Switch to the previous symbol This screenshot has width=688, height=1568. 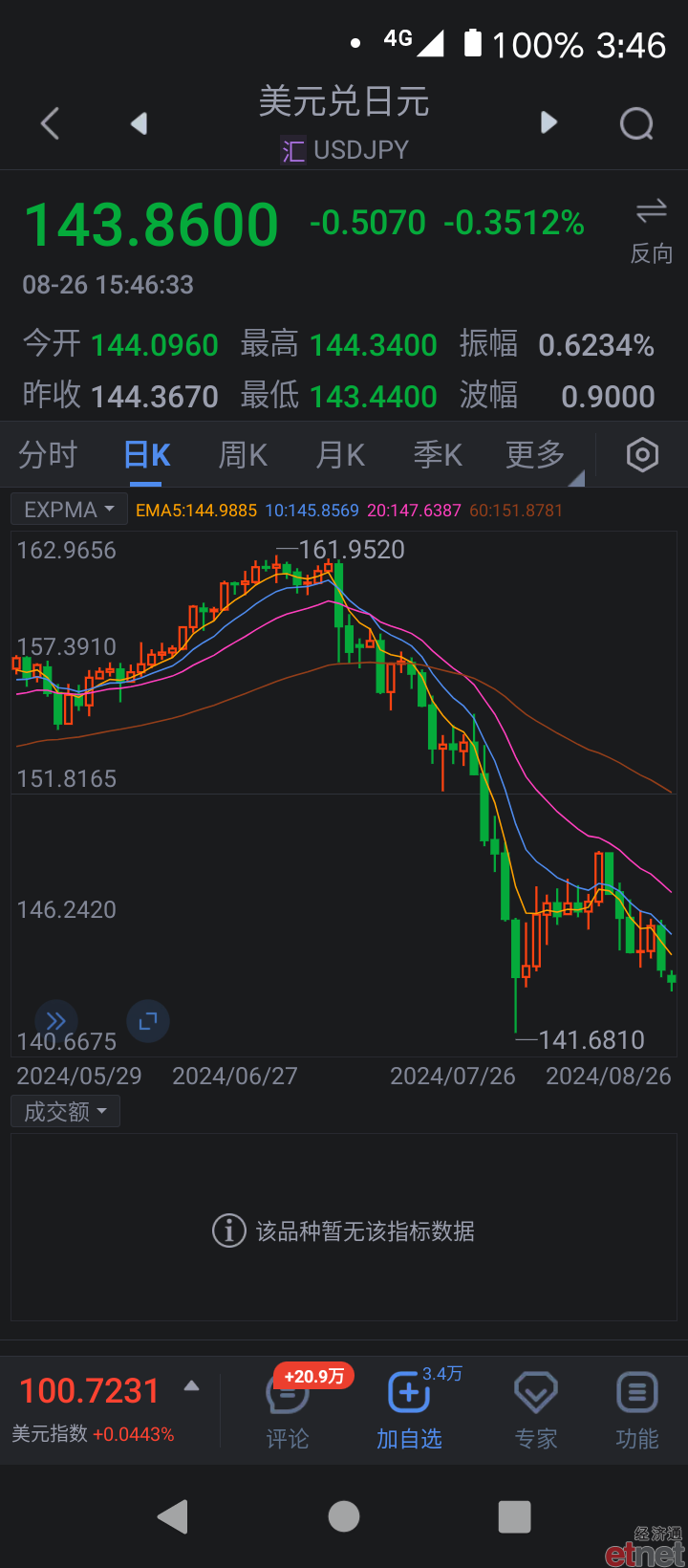pos(140,123)
